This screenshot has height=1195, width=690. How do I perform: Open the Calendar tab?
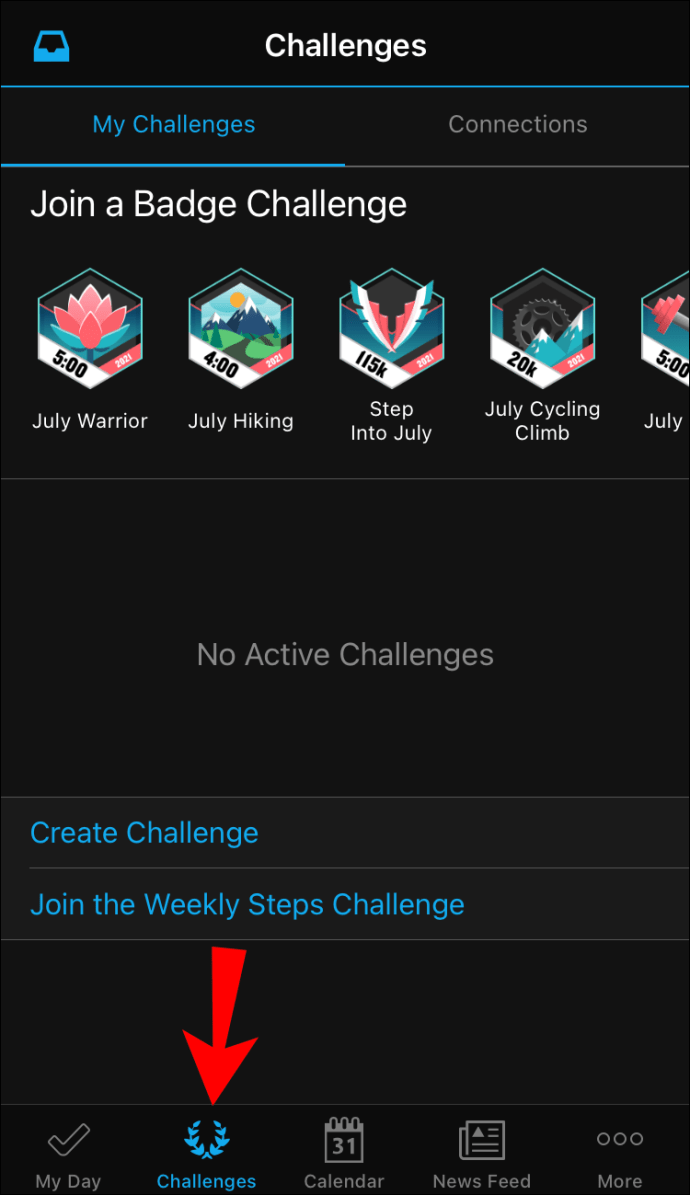(344, 1155)
